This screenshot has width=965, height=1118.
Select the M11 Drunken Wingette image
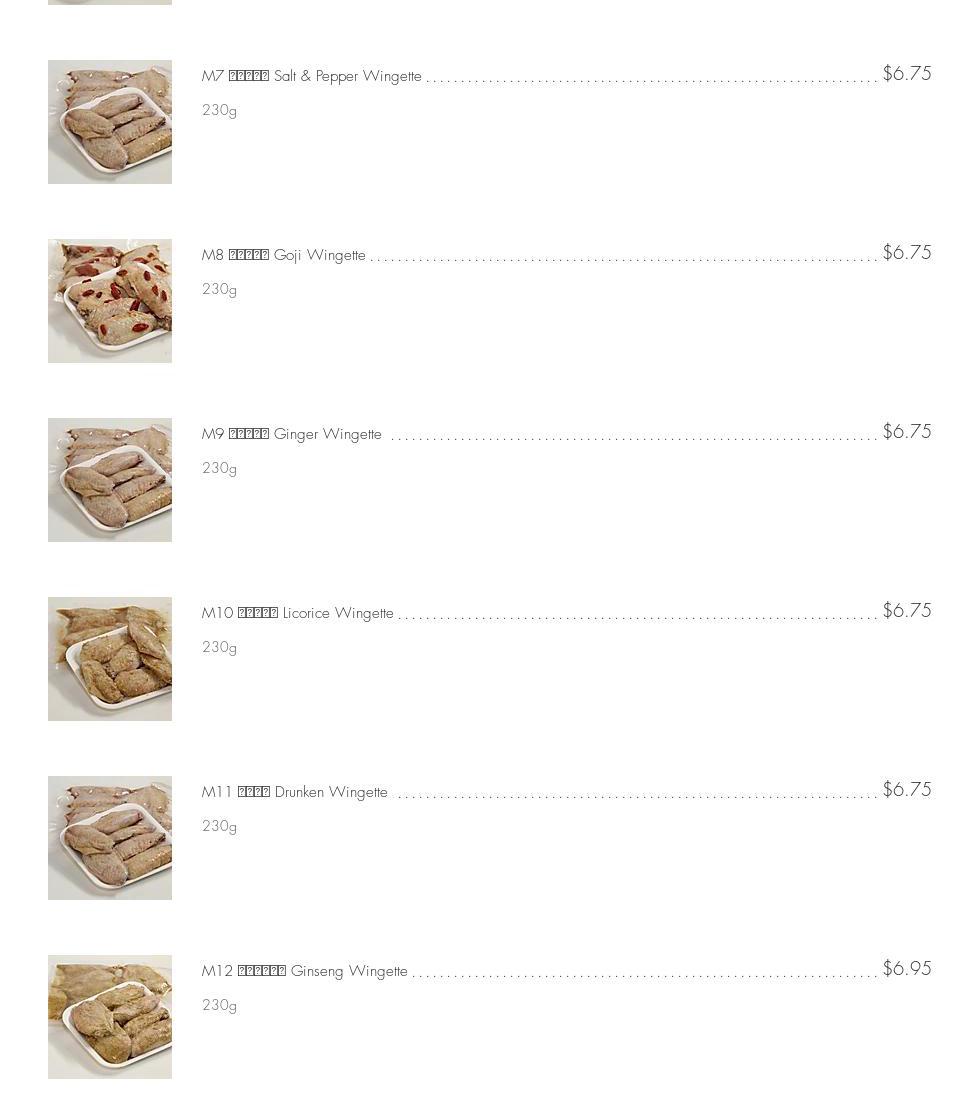click(110, 838)
